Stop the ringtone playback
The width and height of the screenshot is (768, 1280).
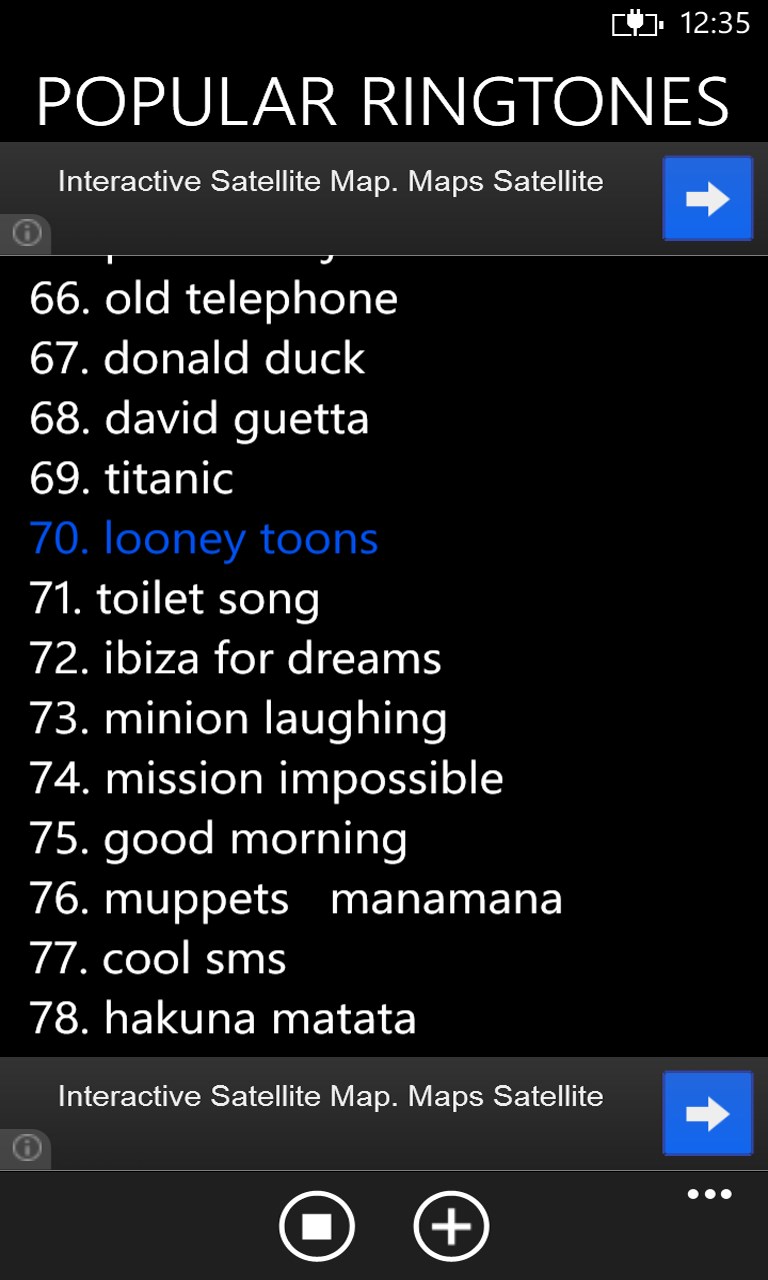click(x=317, y=1226)
